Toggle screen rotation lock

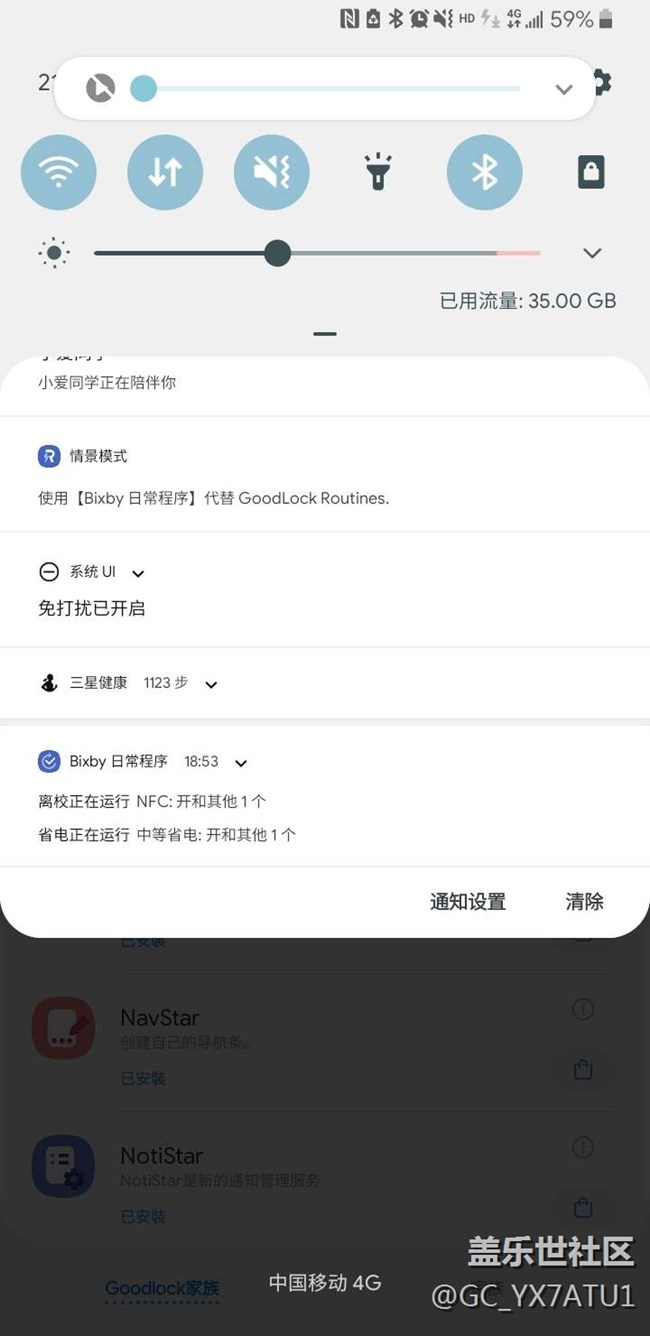coord(591,173)
